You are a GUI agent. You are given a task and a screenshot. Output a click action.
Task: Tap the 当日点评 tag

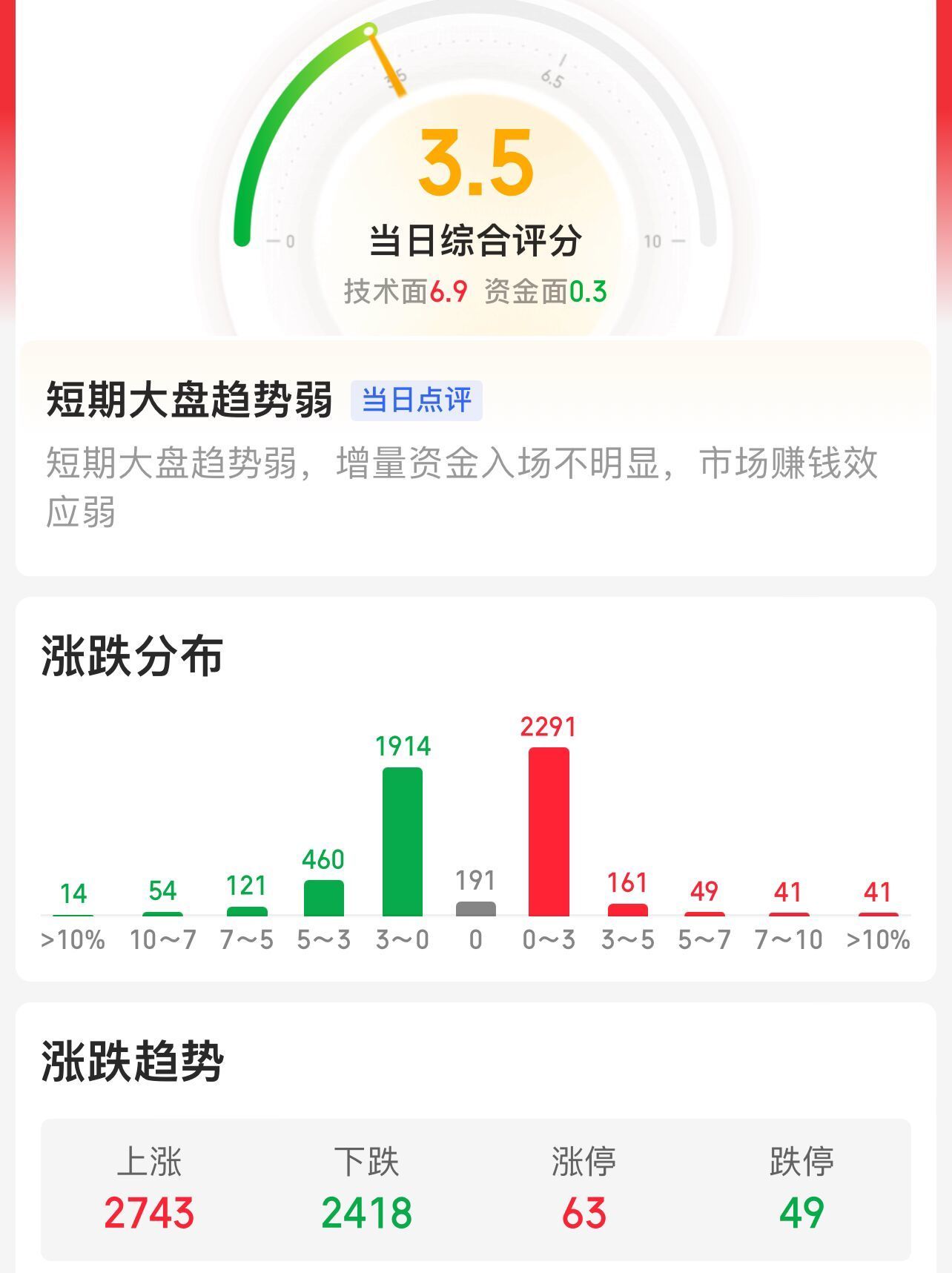416,400
